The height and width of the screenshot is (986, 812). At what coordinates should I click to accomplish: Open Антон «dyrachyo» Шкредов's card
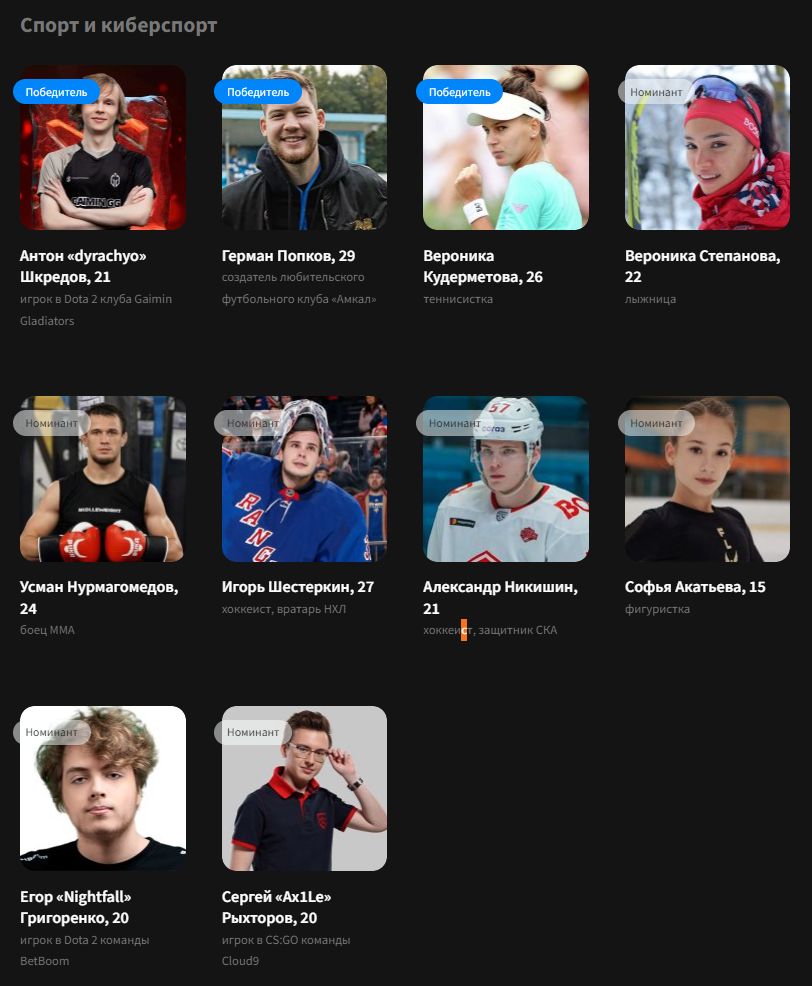(103, 148)
